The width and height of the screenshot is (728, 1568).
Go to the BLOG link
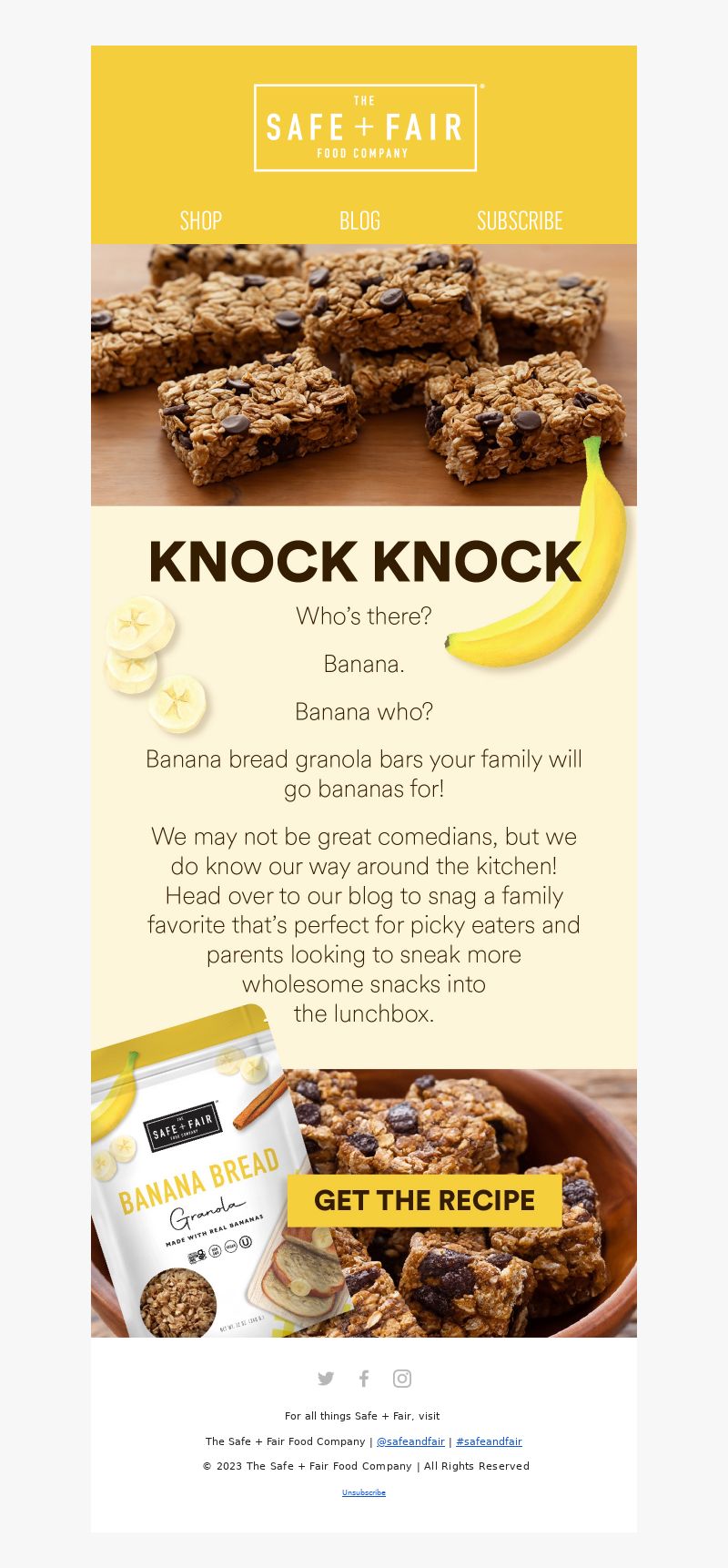pos(359,220)
